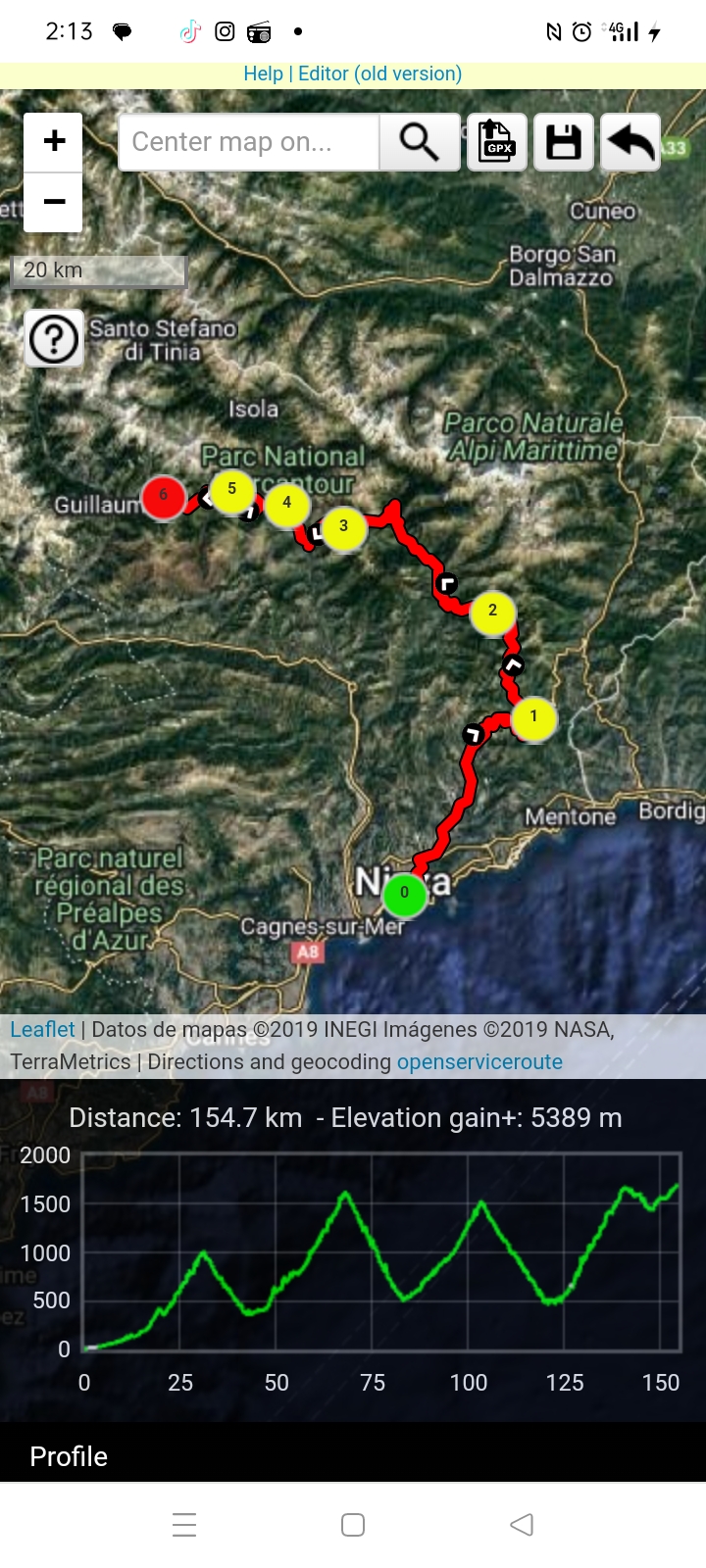The width and height of the screenshot is (706, 1568).
Task: Search the entered map location
Action: (419, 142)
